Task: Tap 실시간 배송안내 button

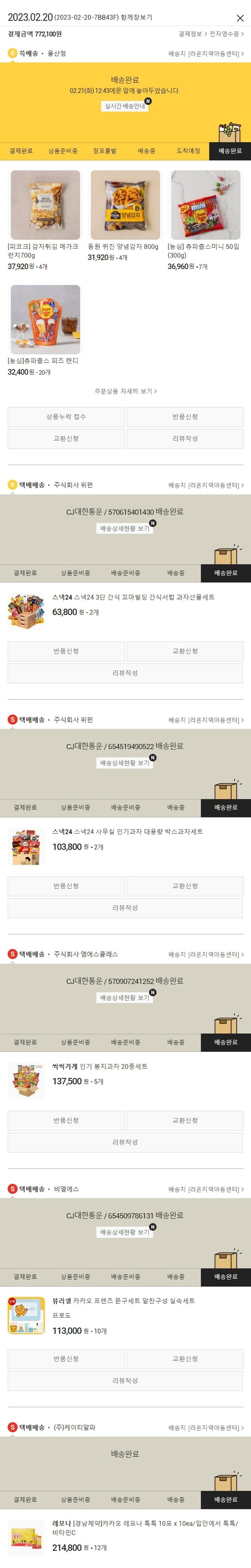Action: (124, 106)
